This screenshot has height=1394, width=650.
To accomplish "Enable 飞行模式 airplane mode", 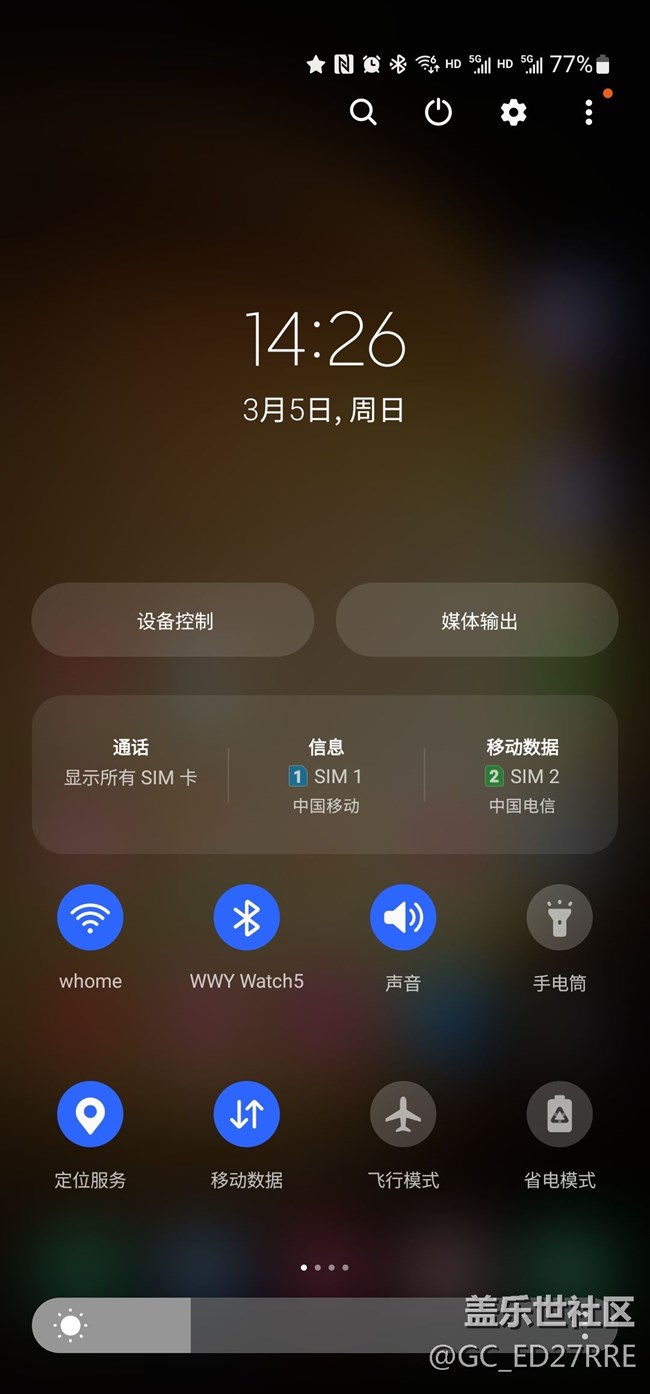I will 403,1114.
